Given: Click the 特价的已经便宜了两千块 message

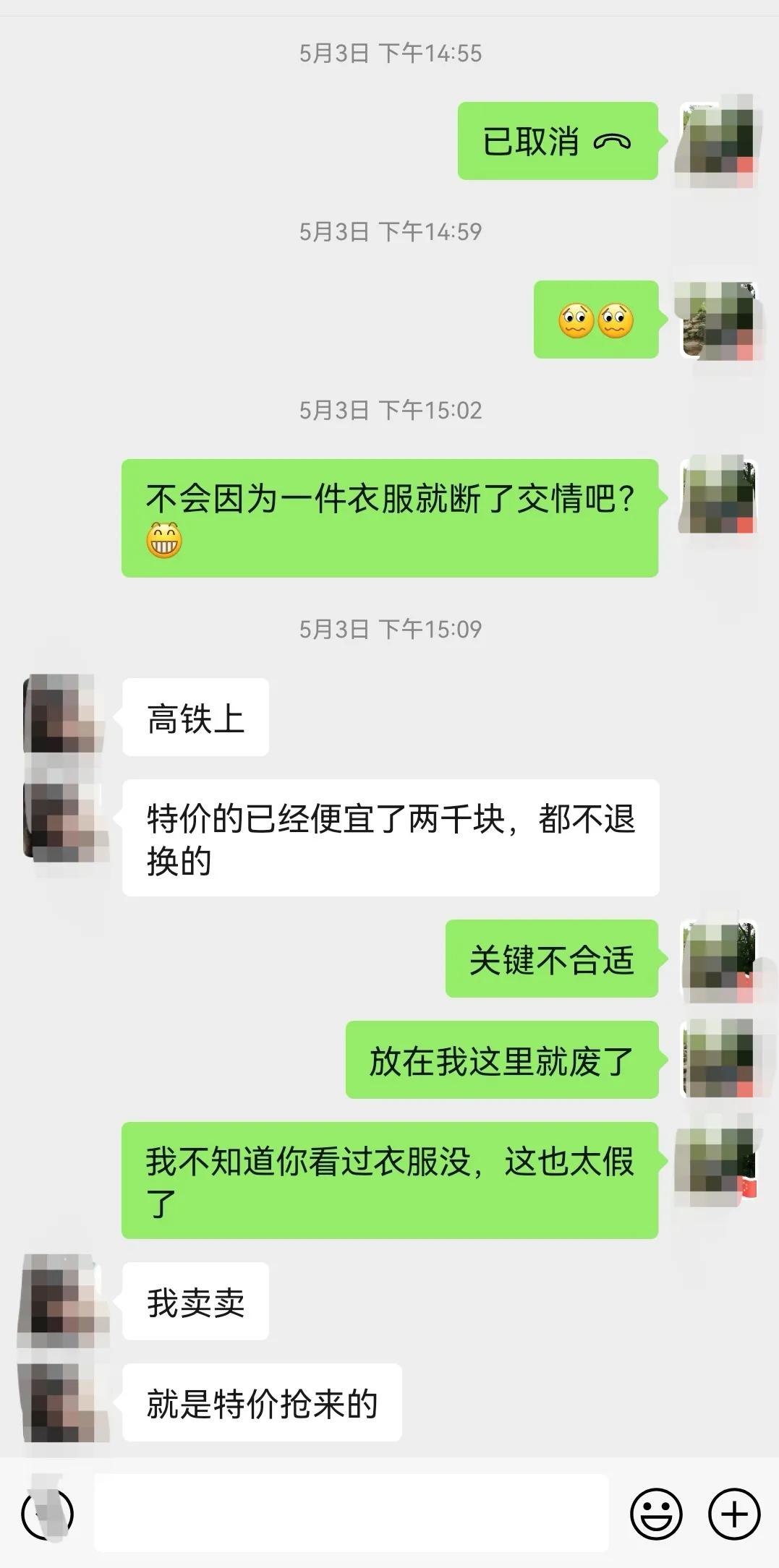Looking at the screenshot, I should [391, 835].
